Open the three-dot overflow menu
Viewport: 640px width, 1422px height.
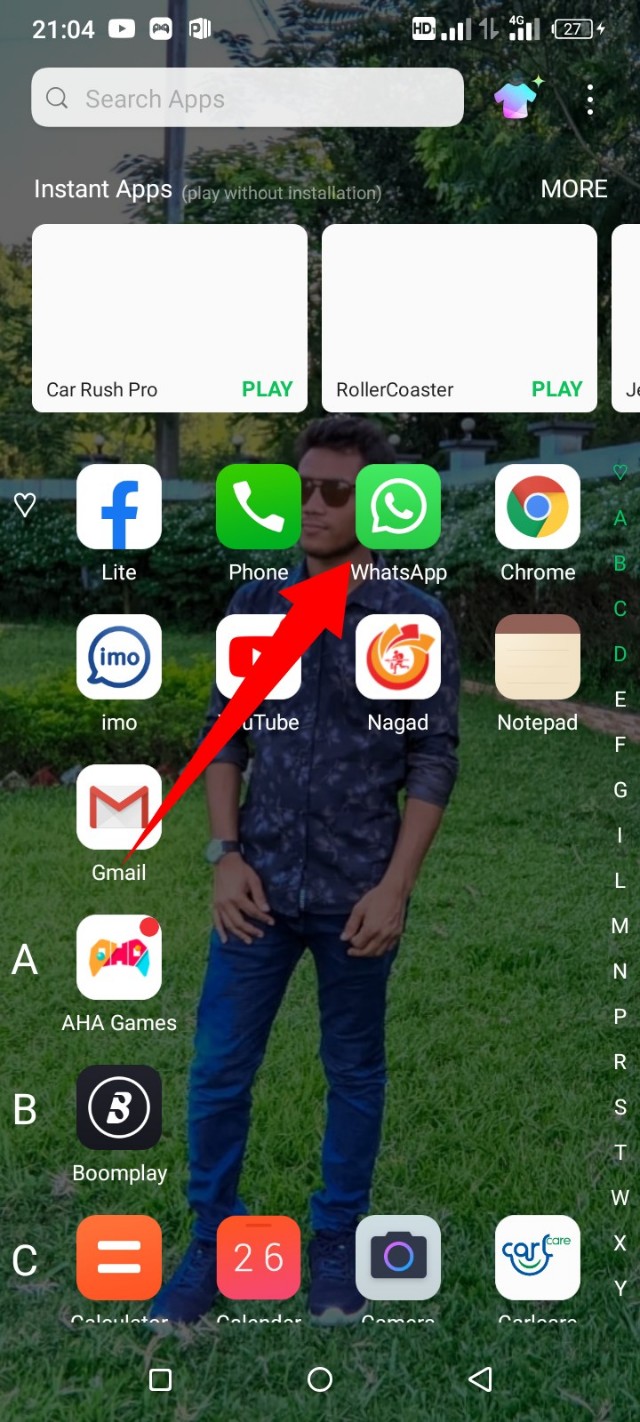(590, 99)
